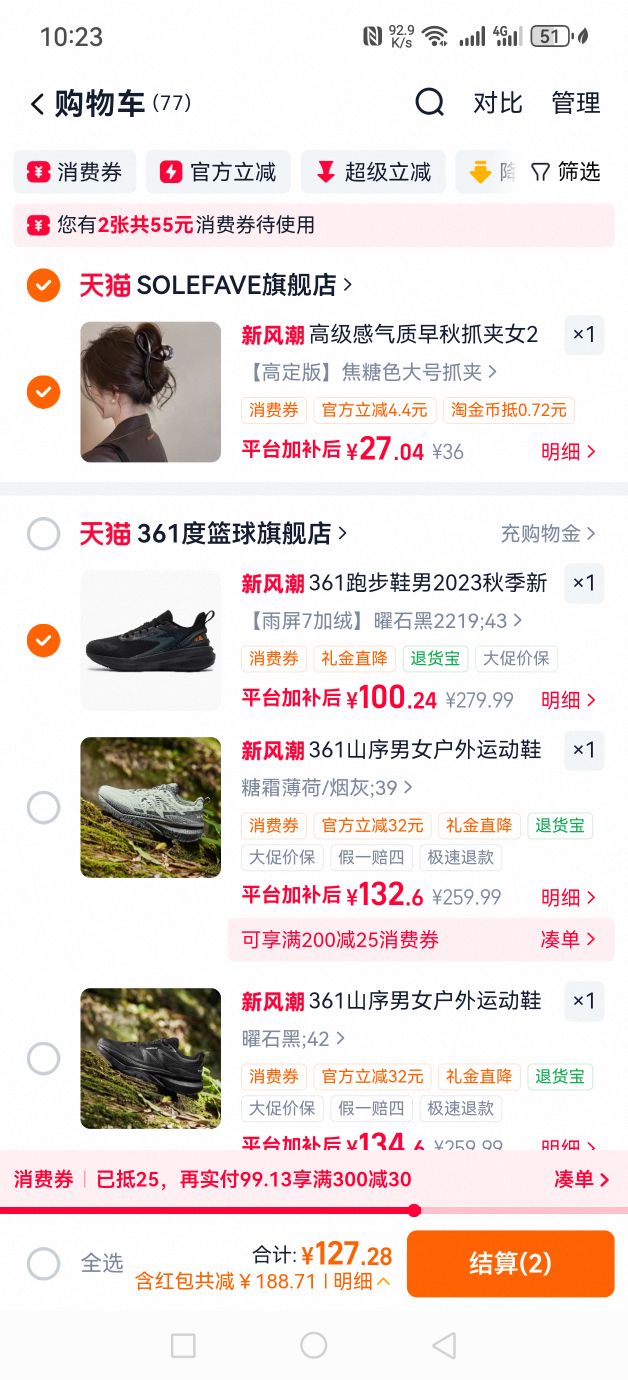This screenshot has height=1380, width=628.
Task: Select the 消费券 filter chip
Action: click(75, 172)
